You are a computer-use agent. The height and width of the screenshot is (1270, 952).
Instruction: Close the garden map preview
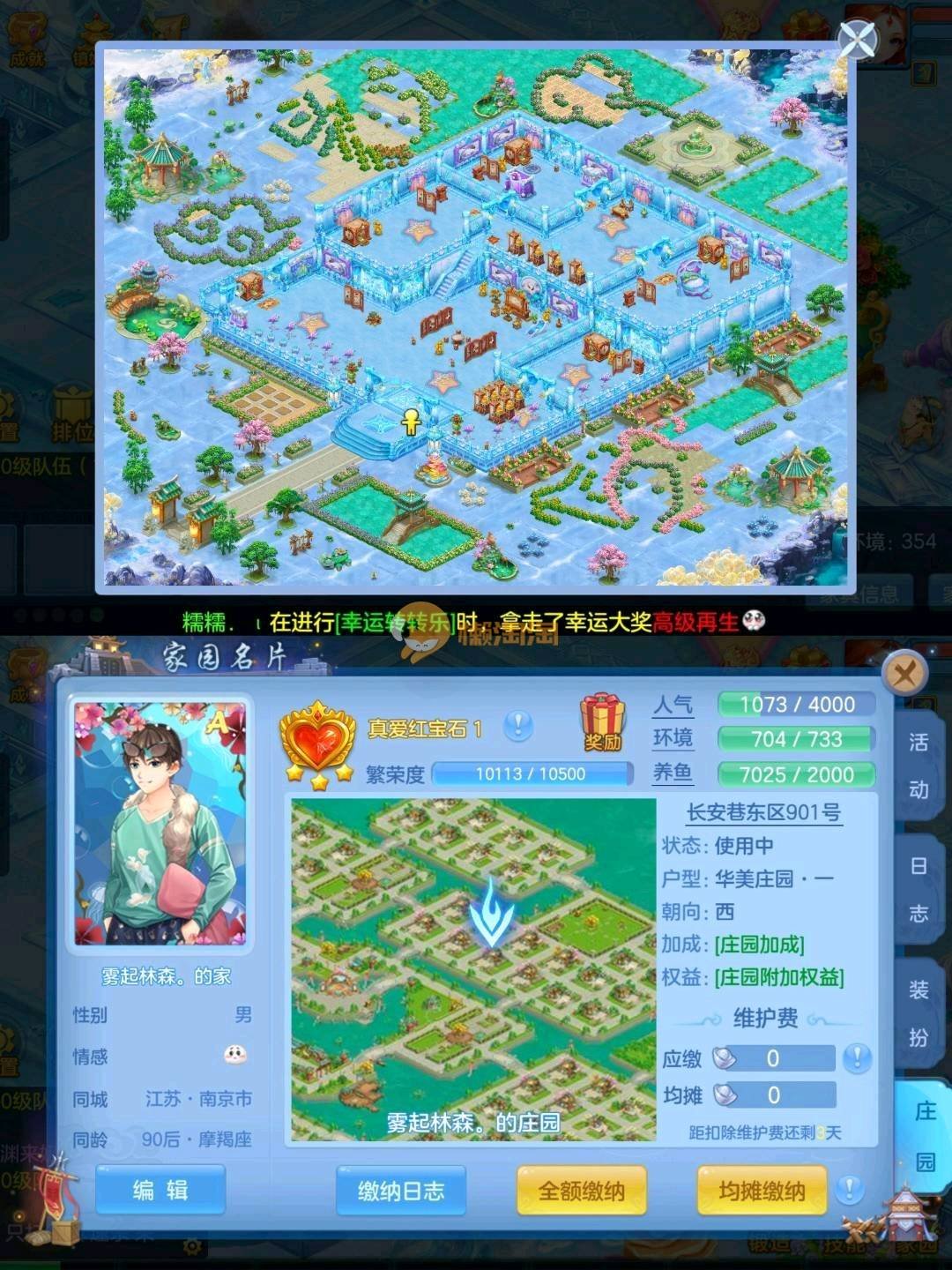(856, 39)
